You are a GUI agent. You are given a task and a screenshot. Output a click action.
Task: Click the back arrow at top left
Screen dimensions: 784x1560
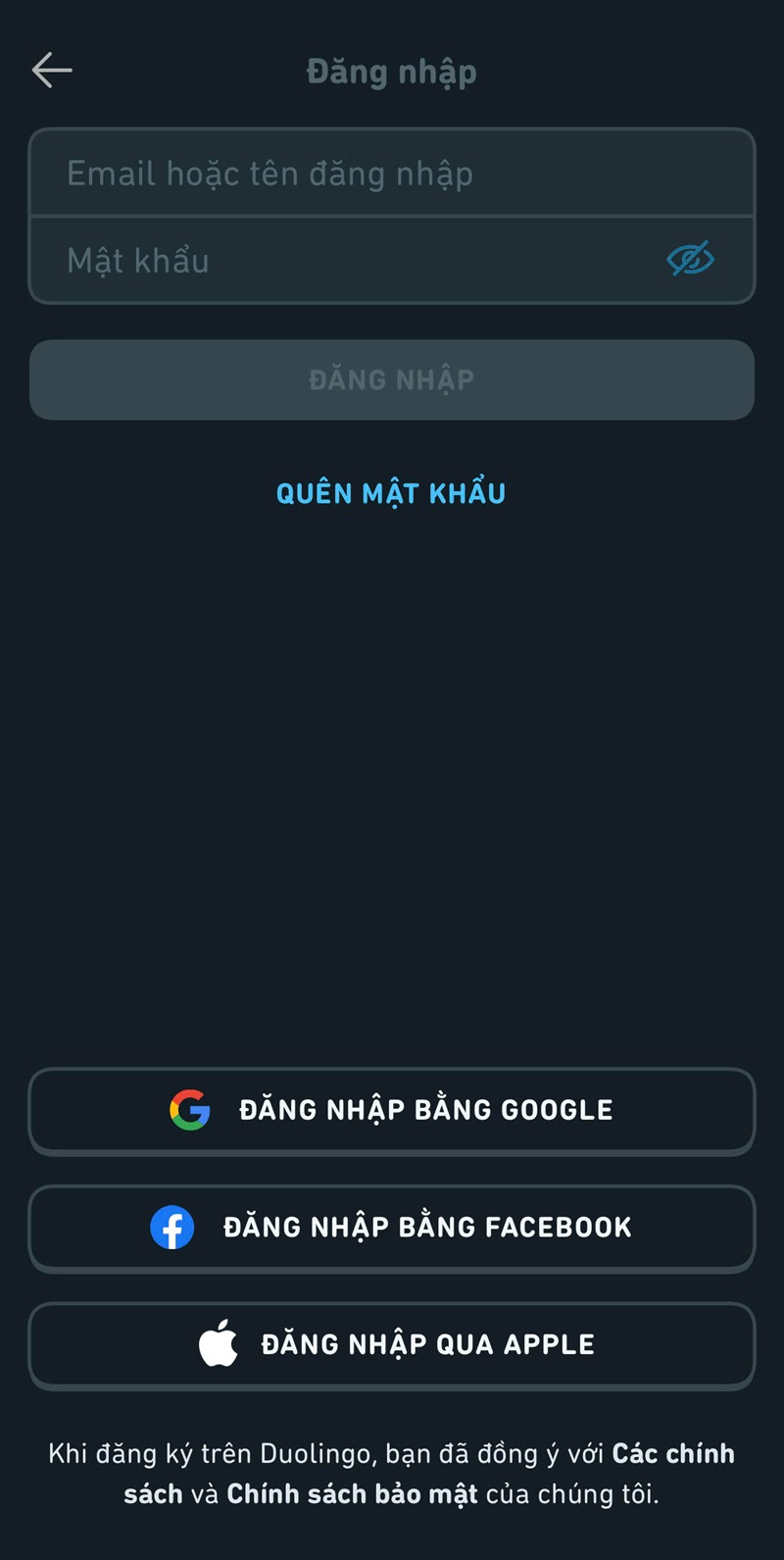51,69
